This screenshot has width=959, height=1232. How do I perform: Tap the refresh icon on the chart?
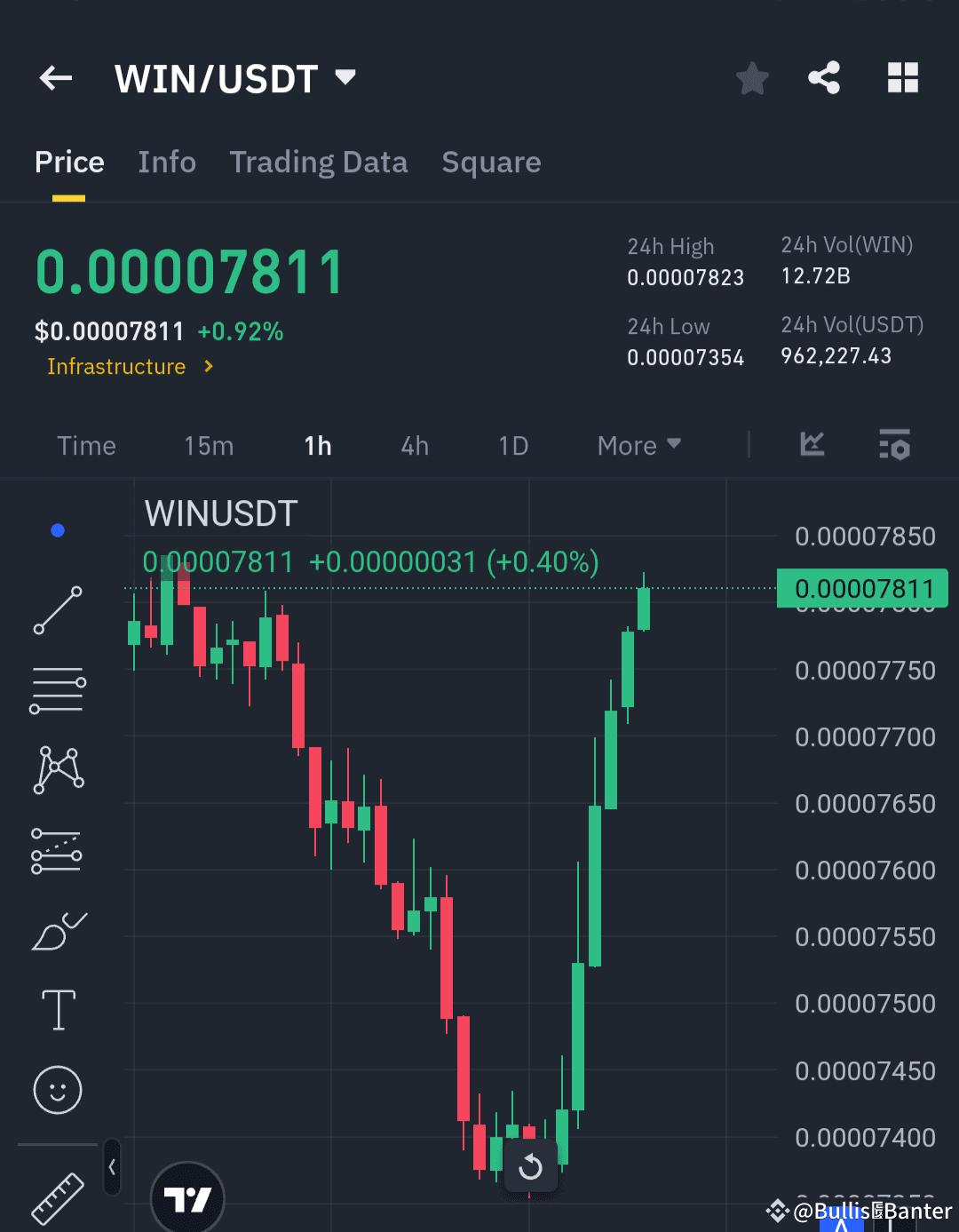(529, 1168)
